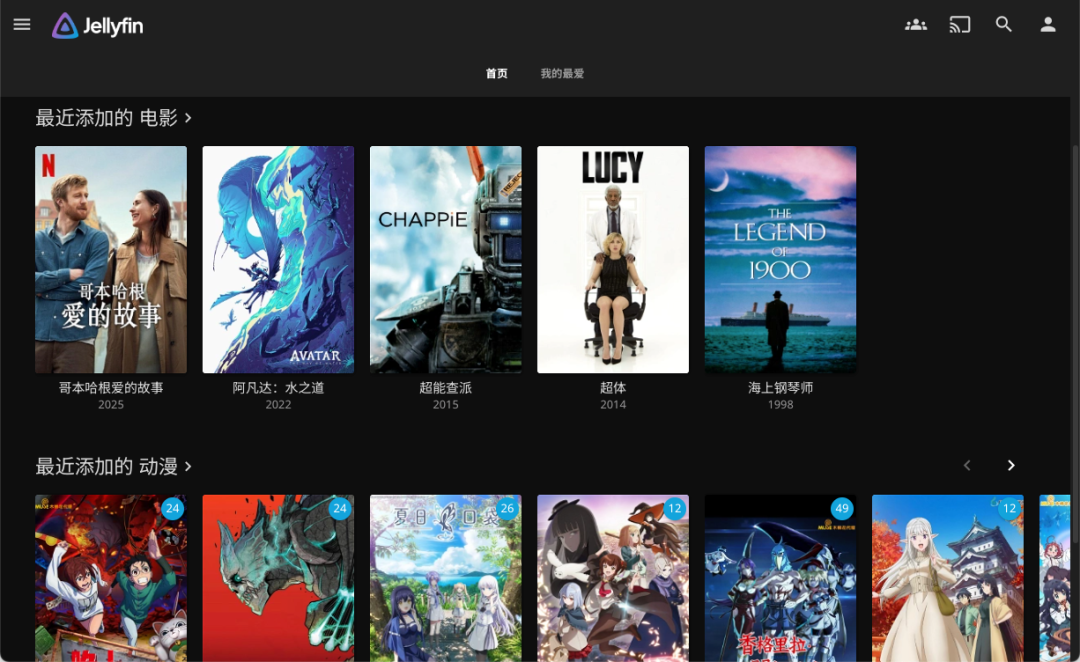Open the 最近添加的 动漫 section

click(113, 466)
